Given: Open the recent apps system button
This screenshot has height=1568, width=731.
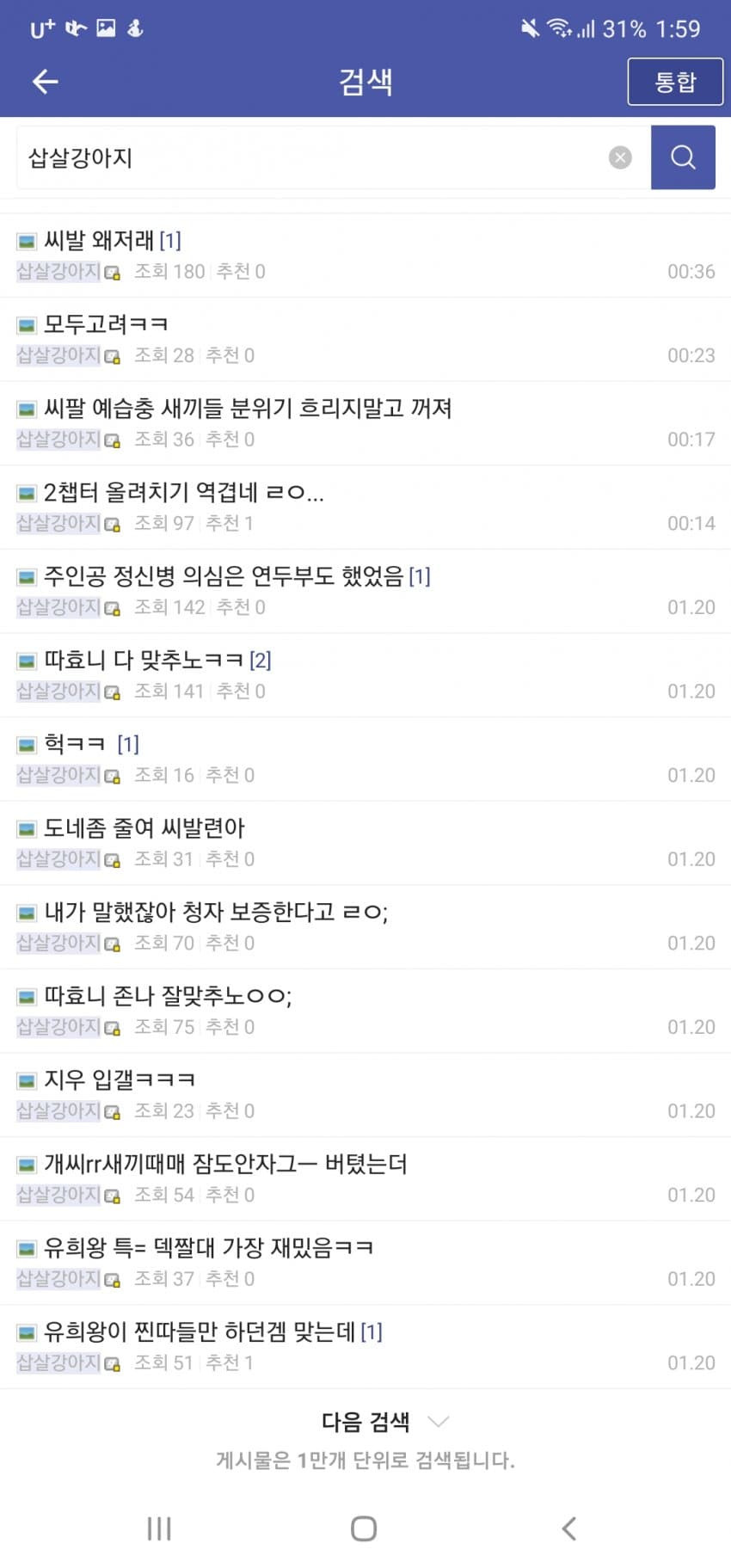Looking at the screenshot, I should (x=159, y=1528).
